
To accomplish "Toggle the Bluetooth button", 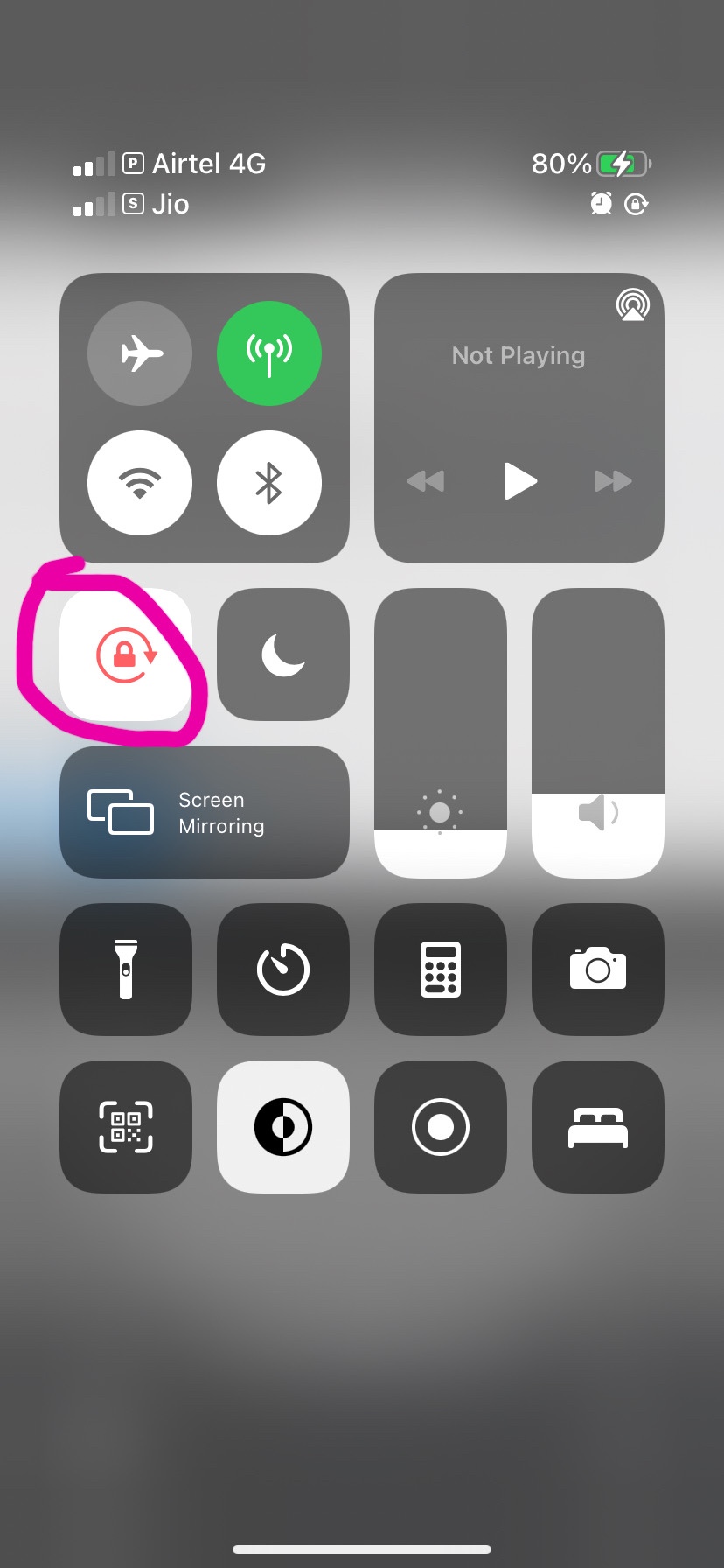I will click(x=269, y=483).
